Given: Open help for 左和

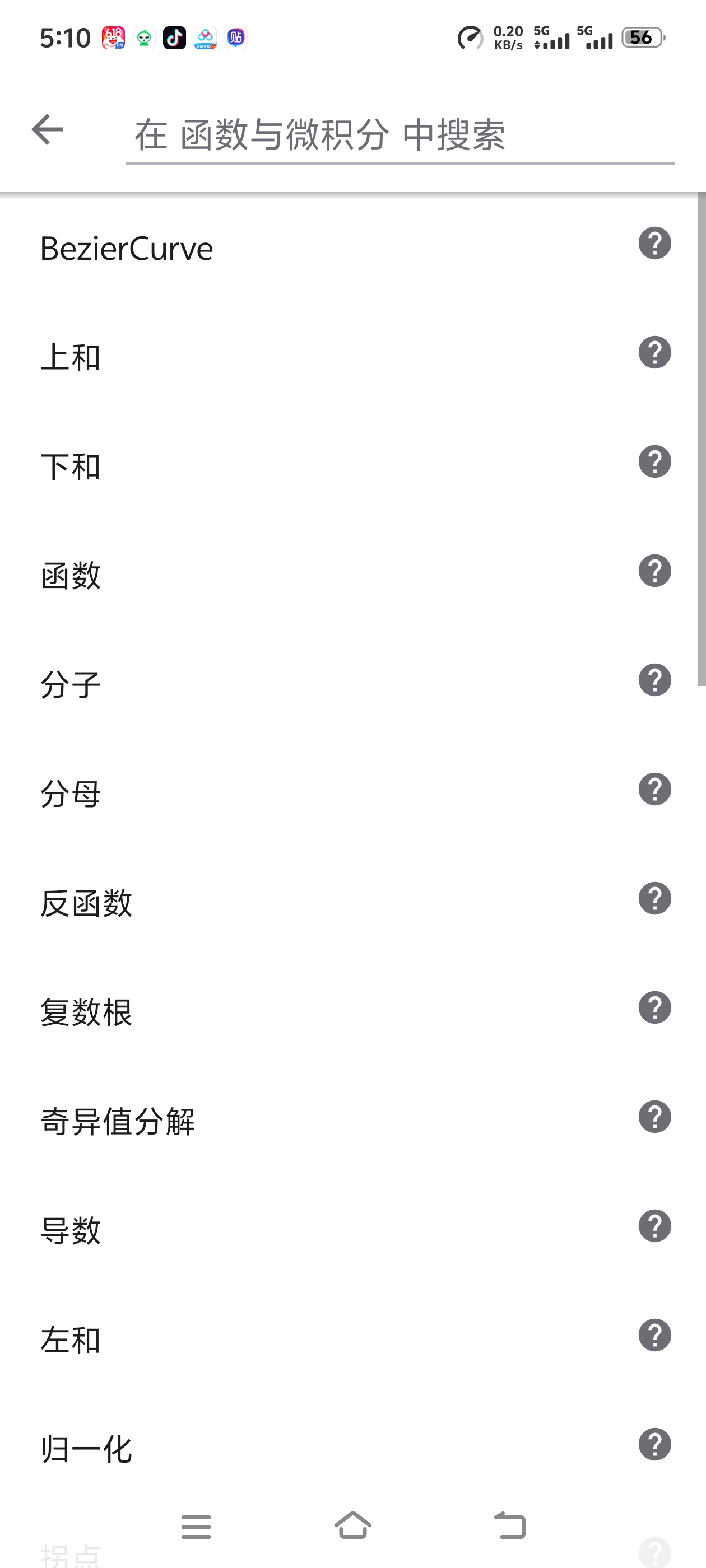Looking at the screenshot, I should point(655,1335).
